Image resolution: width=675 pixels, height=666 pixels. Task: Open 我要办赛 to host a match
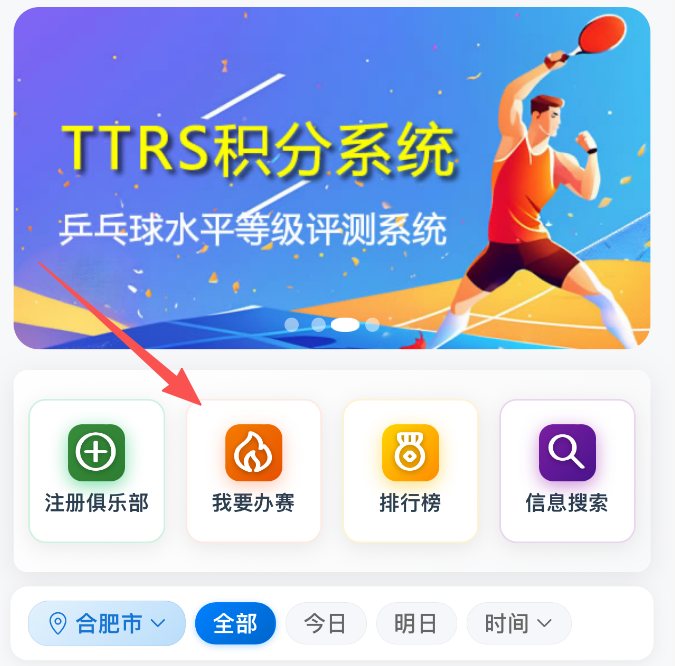click(253, 470)
